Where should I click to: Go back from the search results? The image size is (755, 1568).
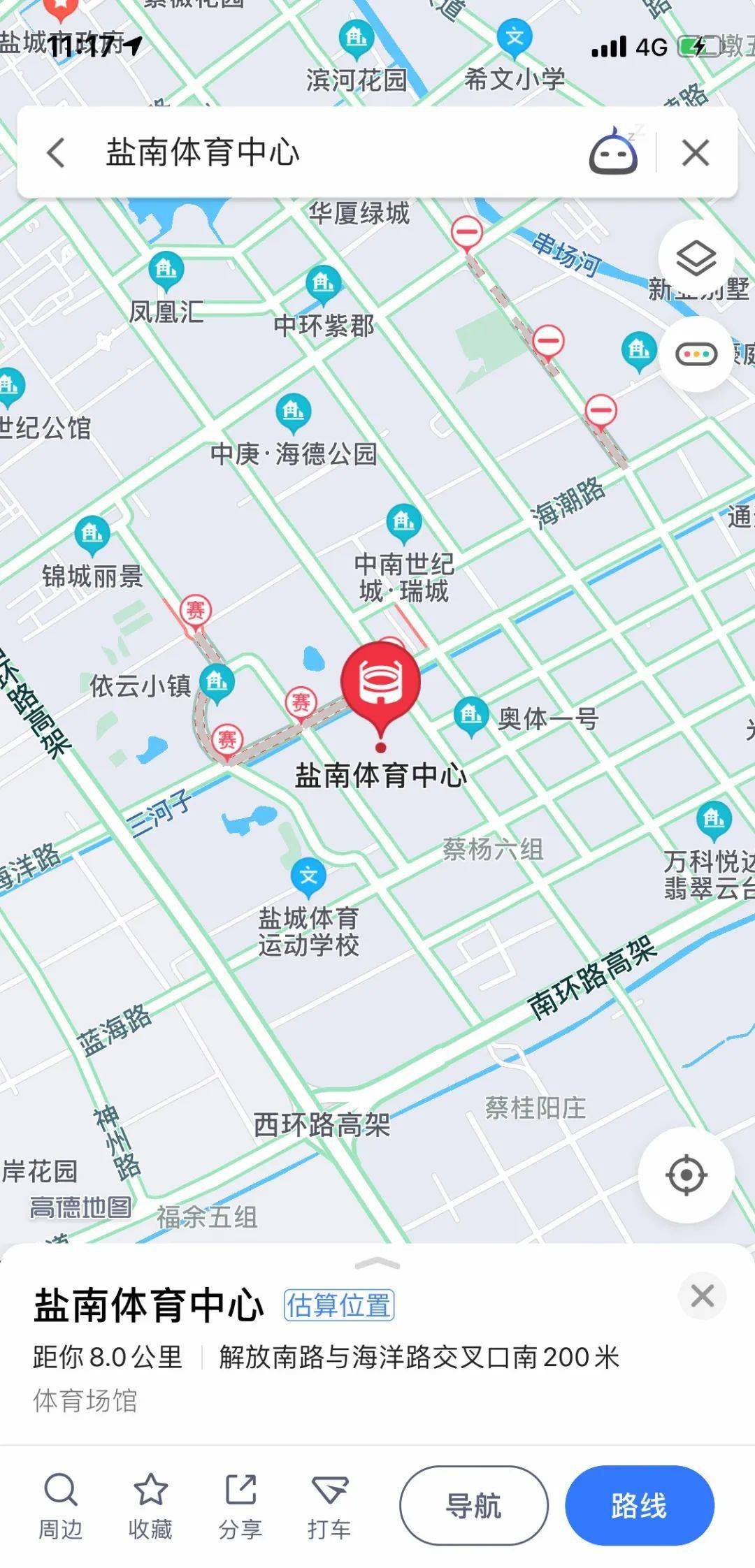coord(57,152)
